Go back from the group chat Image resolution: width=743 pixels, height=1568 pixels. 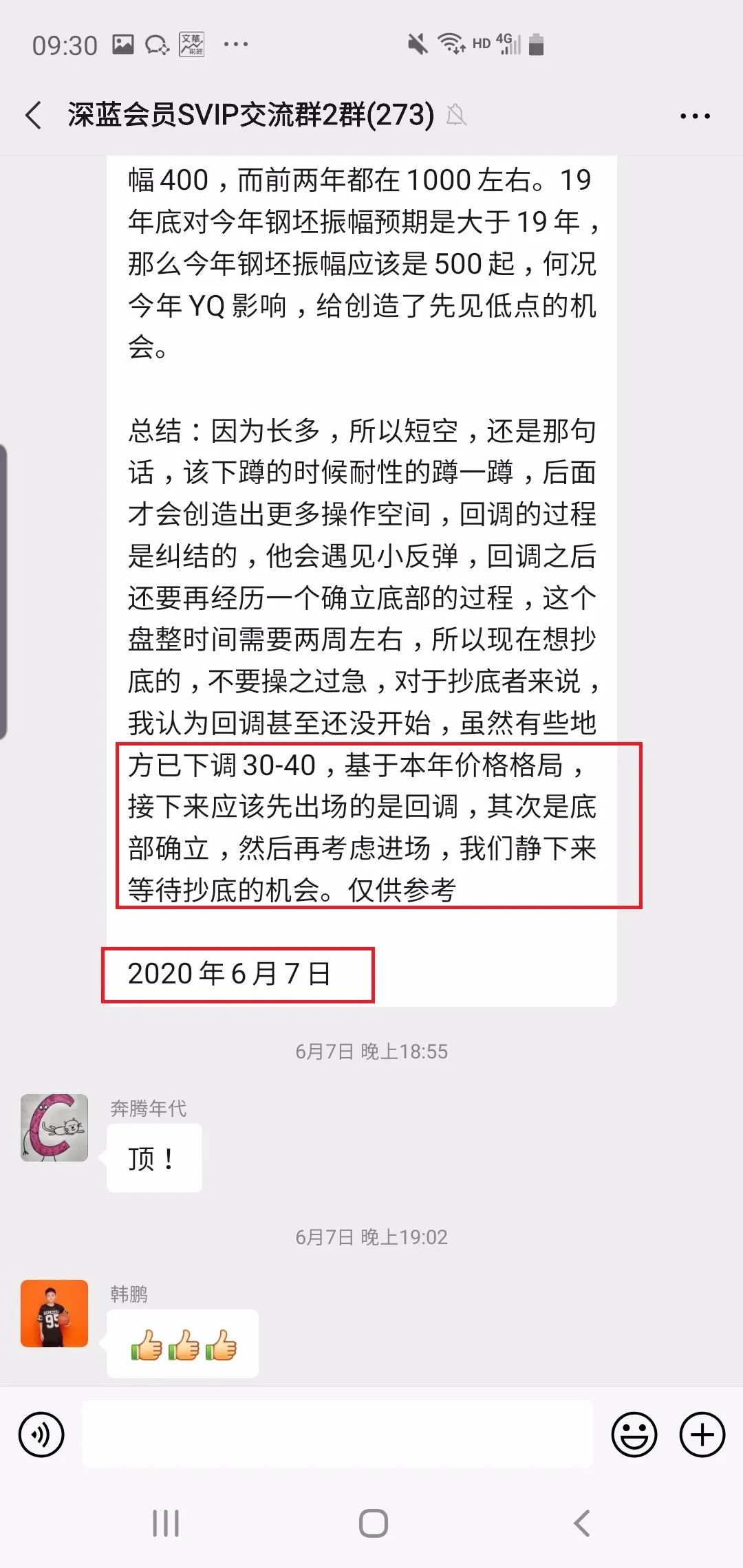coord(33,115)
